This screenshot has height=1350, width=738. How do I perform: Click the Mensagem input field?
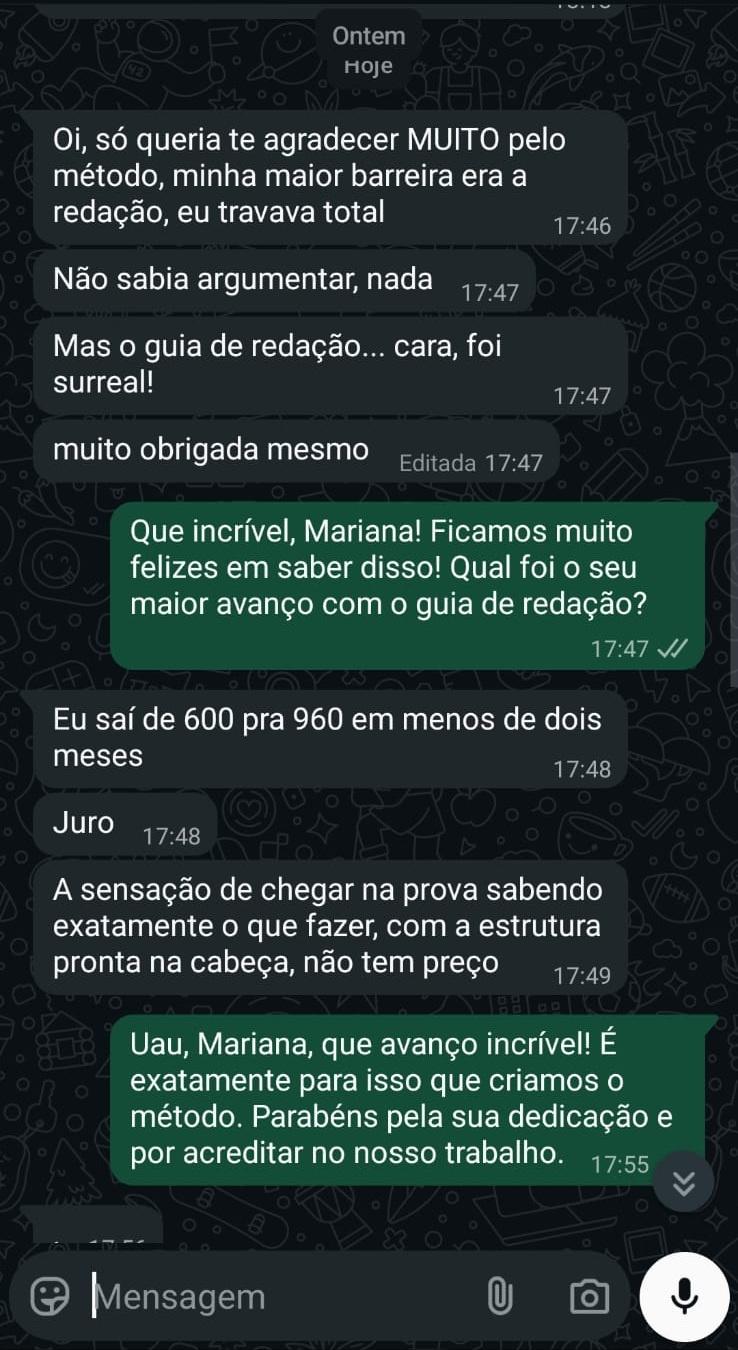click(x=250, y=1296)
